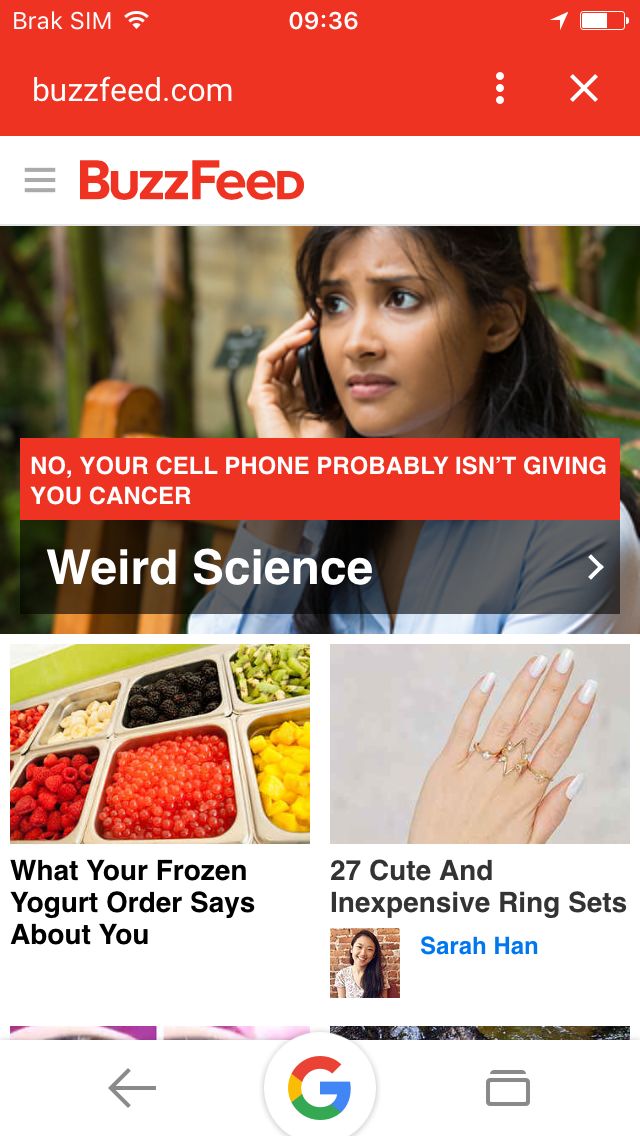
Task: View author Sarah Han's profile
Action: click(x=478, y=946)
